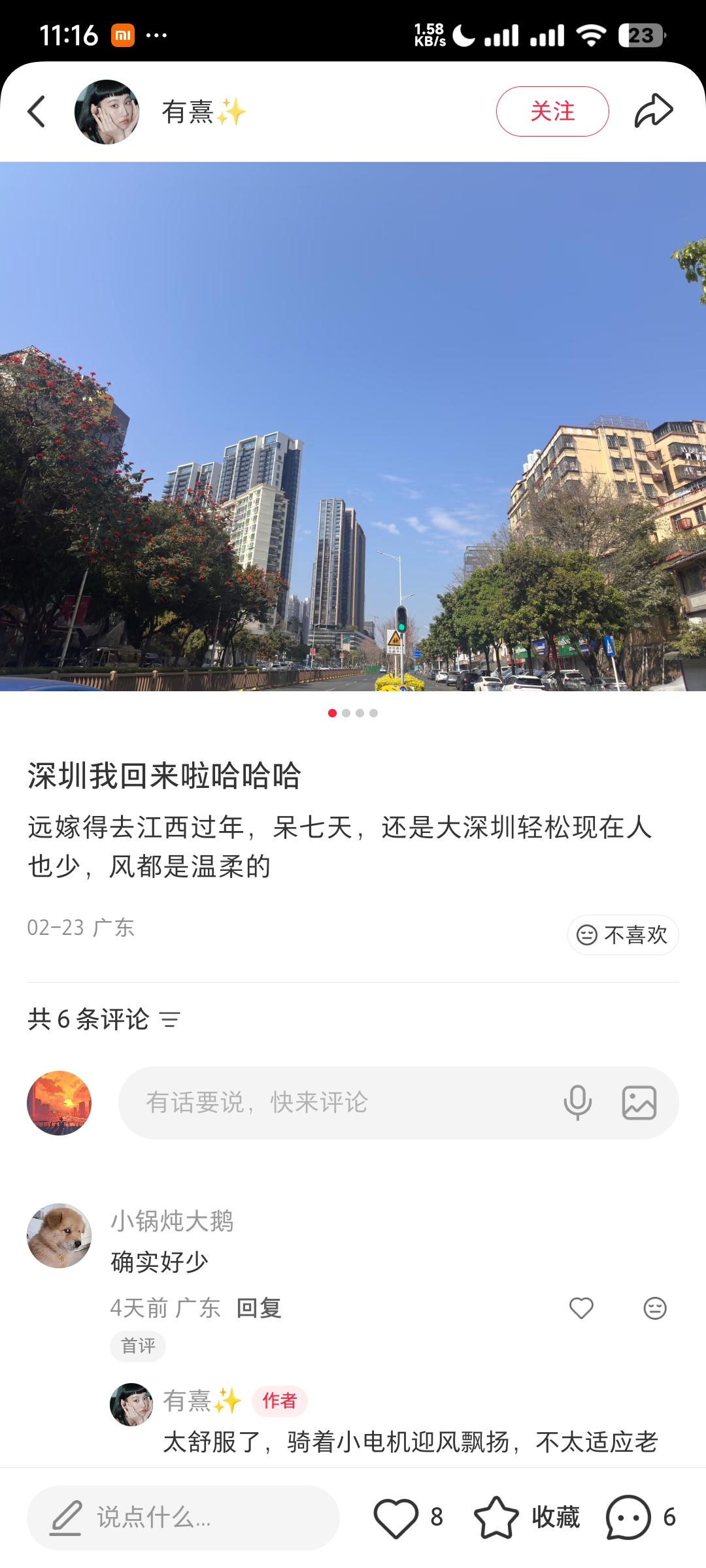Open the Shenzhen street photo fullscreen

[353, 426]
